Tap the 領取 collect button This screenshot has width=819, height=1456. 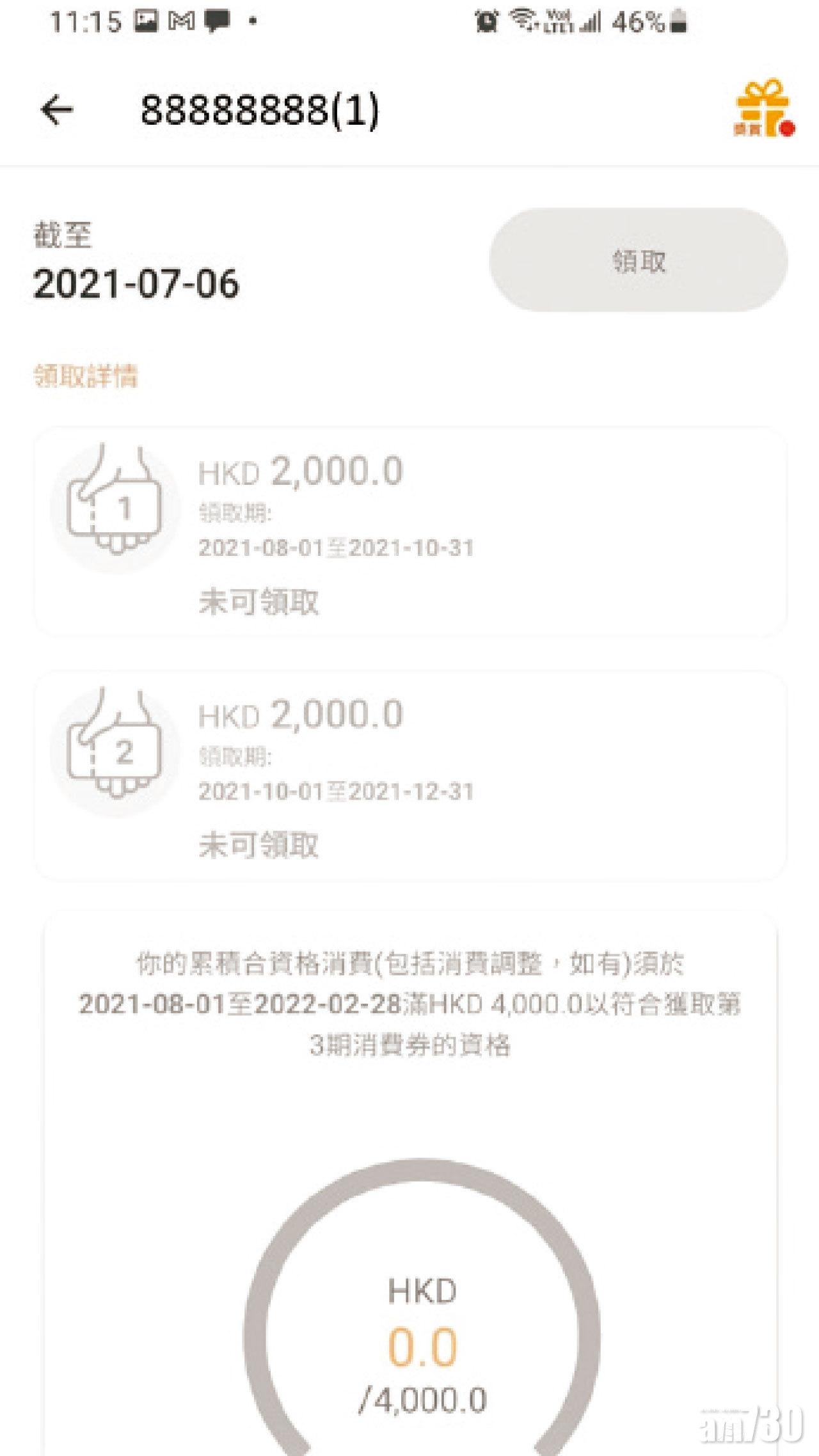tap(638, 260)
